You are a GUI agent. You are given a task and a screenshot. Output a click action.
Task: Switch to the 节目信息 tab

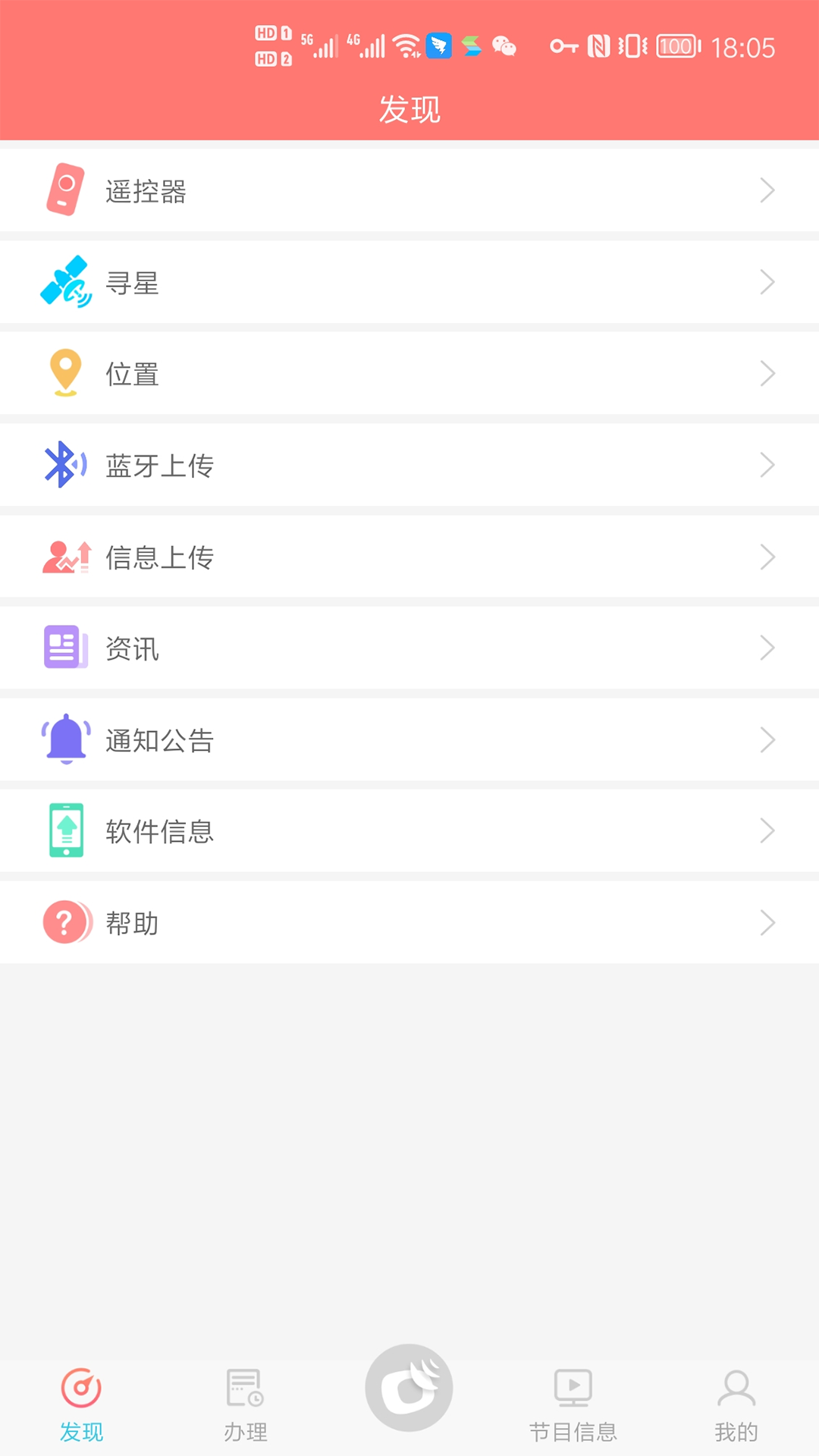click(x=573, y=1407)
